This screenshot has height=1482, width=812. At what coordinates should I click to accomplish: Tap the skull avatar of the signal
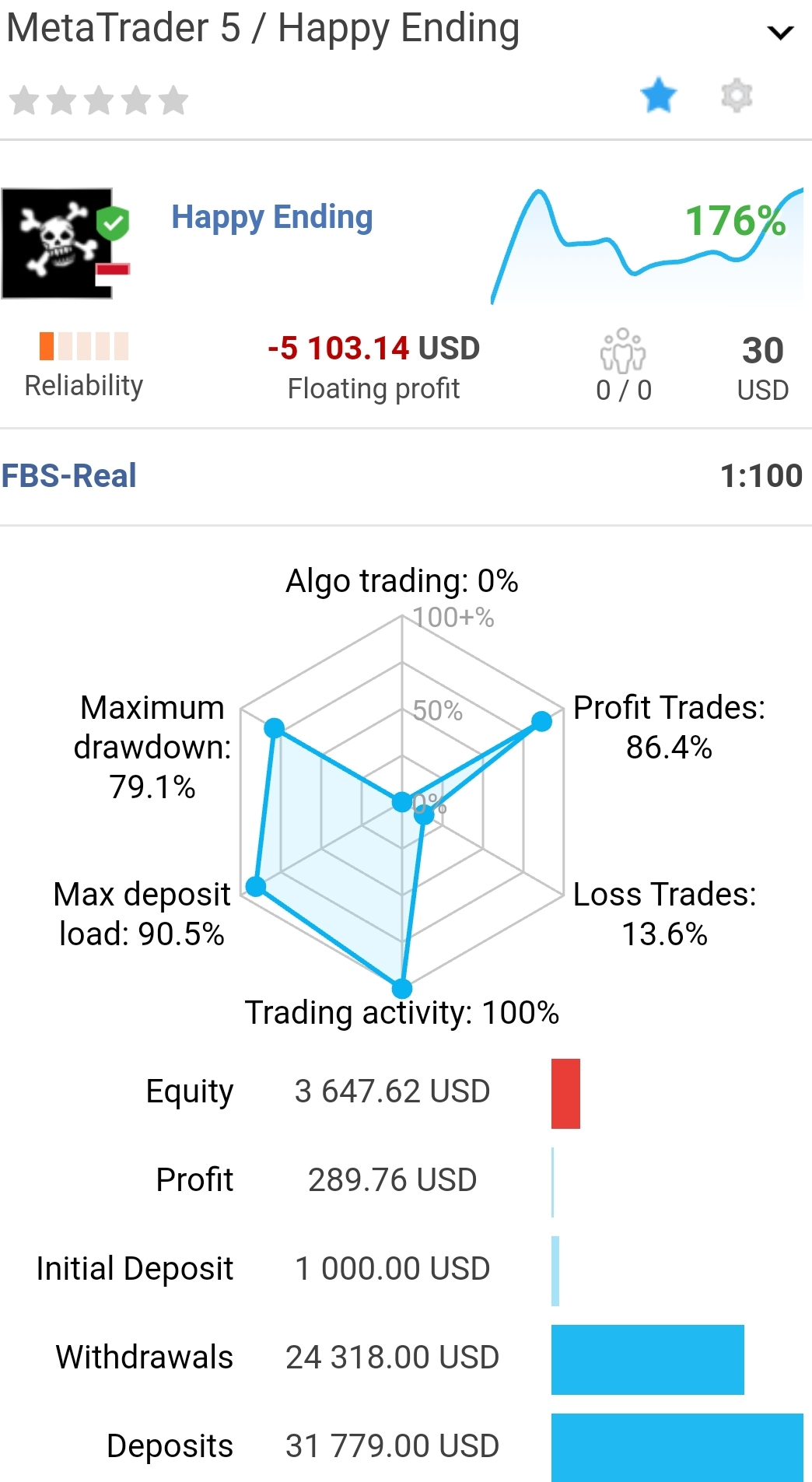pos(57,243)
